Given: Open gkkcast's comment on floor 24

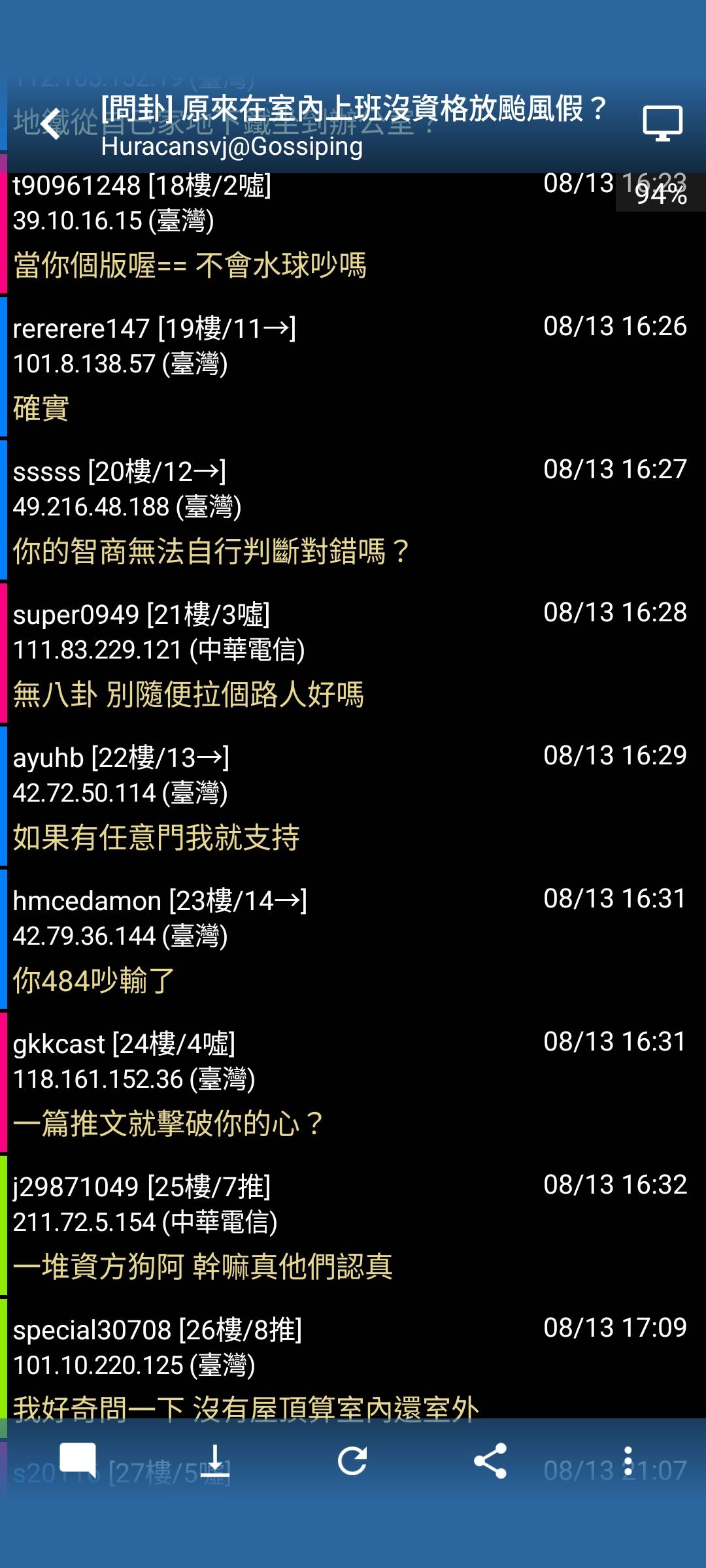Looking at the screenshot, I should coord(353,1083).
